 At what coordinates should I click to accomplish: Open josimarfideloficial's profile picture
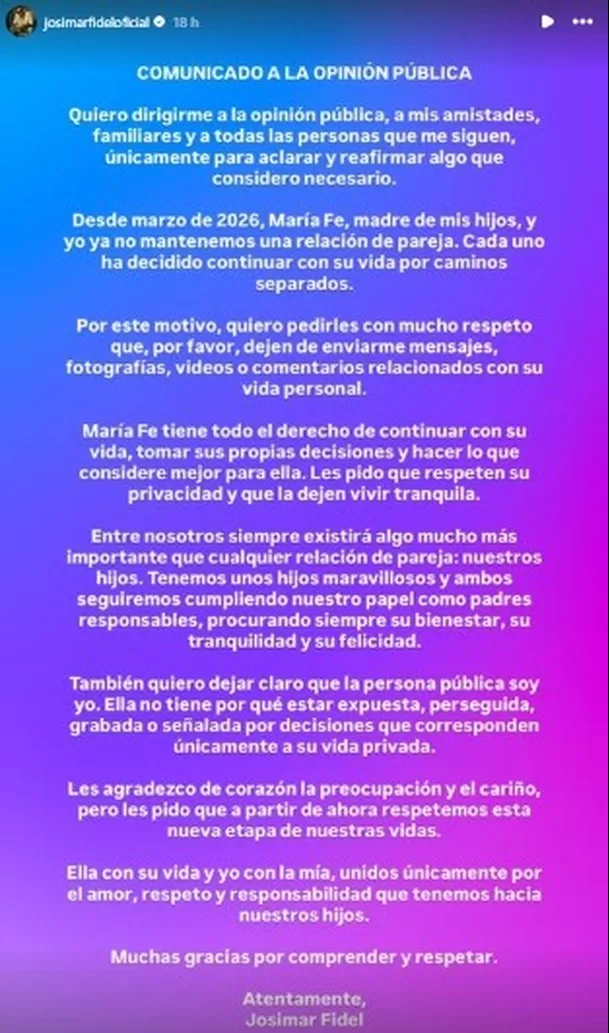pyautogui.click(x=20, y=22)
